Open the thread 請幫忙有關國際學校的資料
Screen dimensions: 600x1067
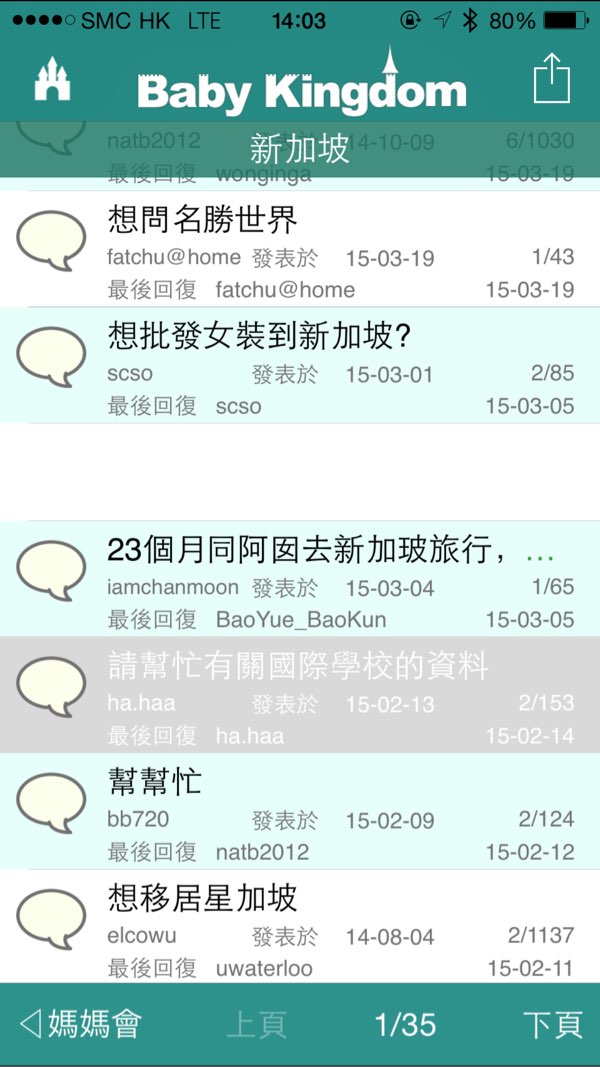click(x=300, y=695)
